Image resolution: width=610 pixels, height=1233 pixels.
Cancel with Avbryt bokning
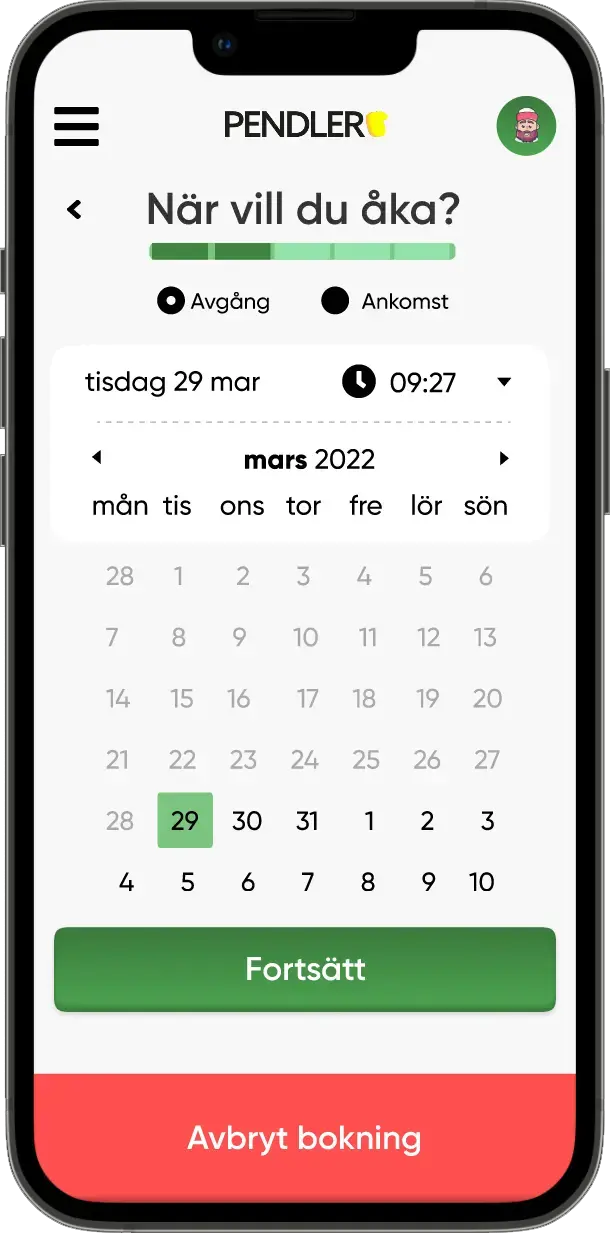pyautogui.click(x=305, y=1138)
